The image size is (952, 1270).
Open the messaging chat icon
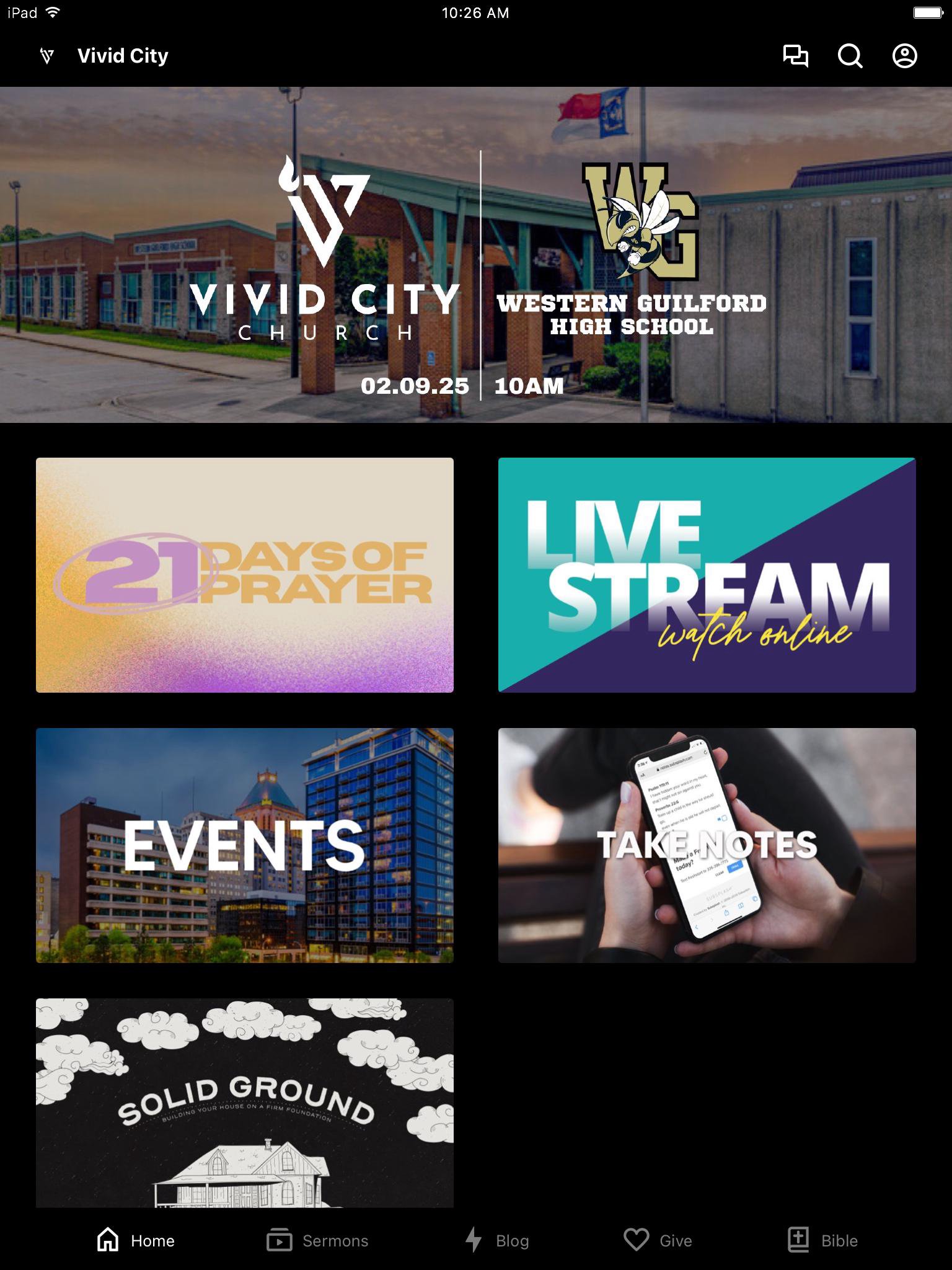[x=795, y=56]
